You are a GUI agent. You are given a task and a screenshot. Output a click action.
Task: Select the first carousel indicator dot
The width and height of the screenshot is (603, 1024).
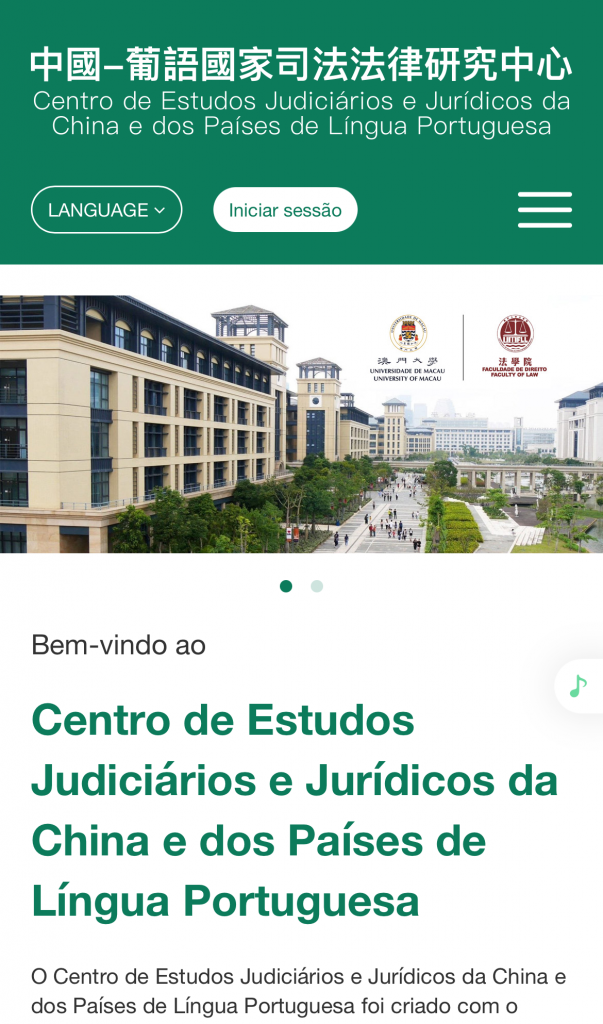click(286, 586)
